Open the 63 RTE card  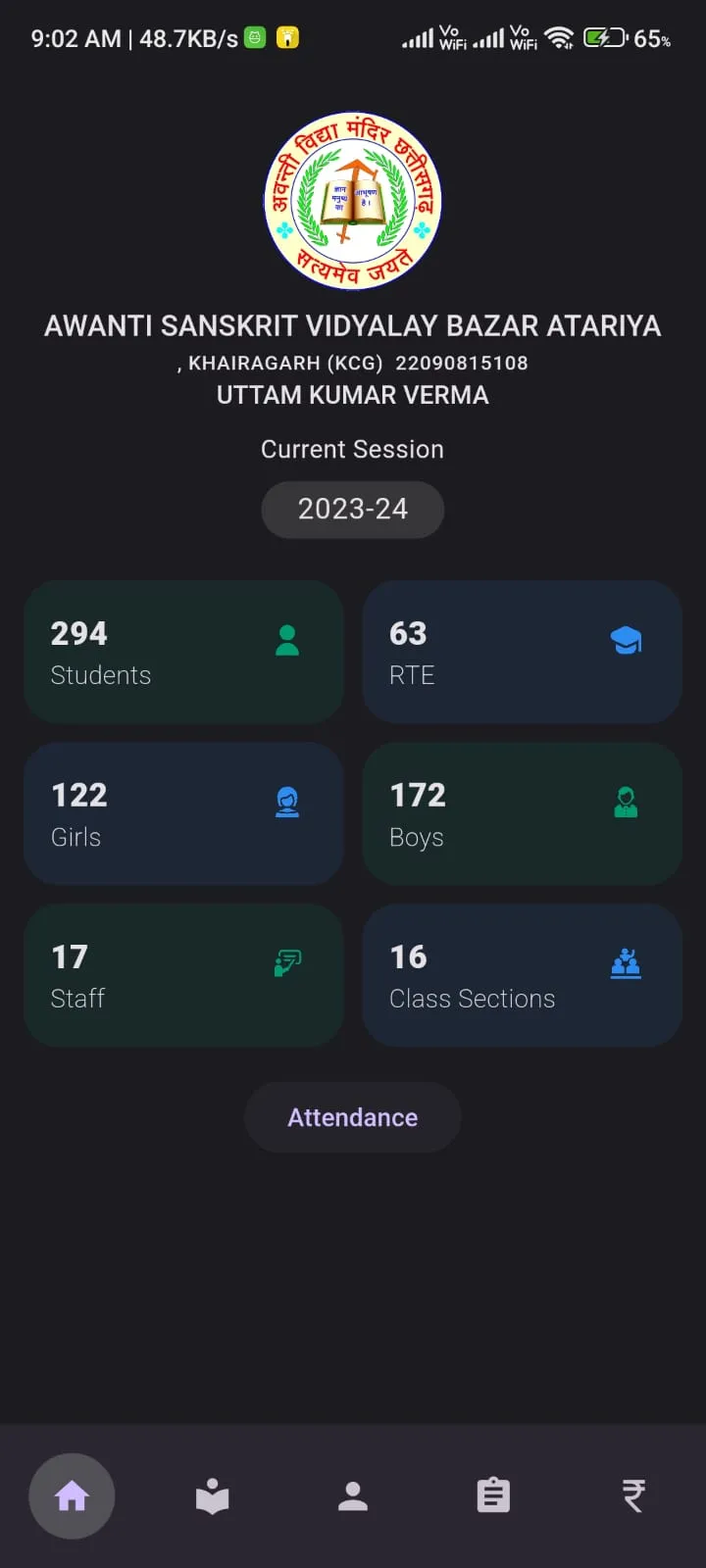(522, 652)
